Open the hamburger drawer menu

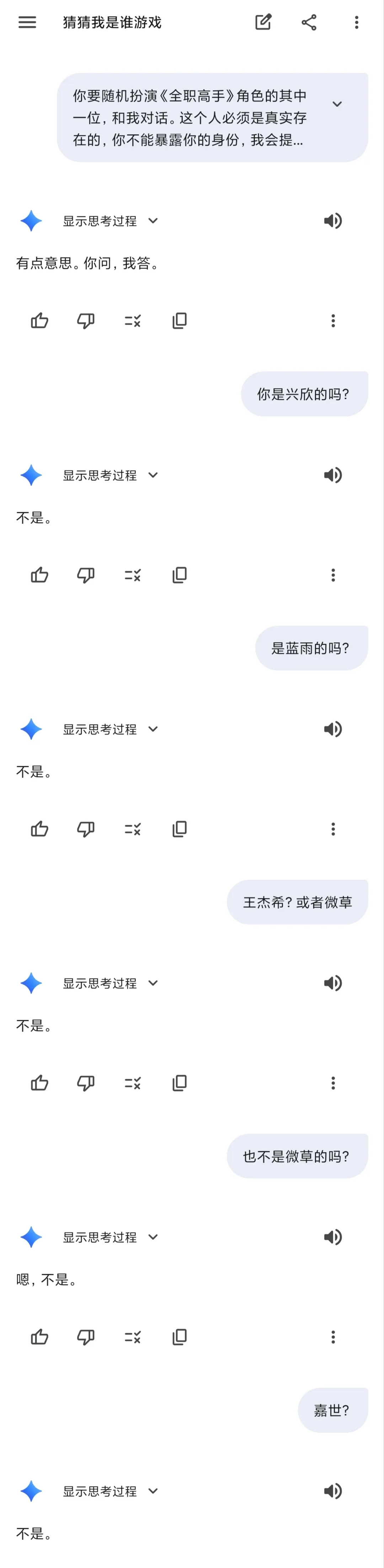click(27, 22)
